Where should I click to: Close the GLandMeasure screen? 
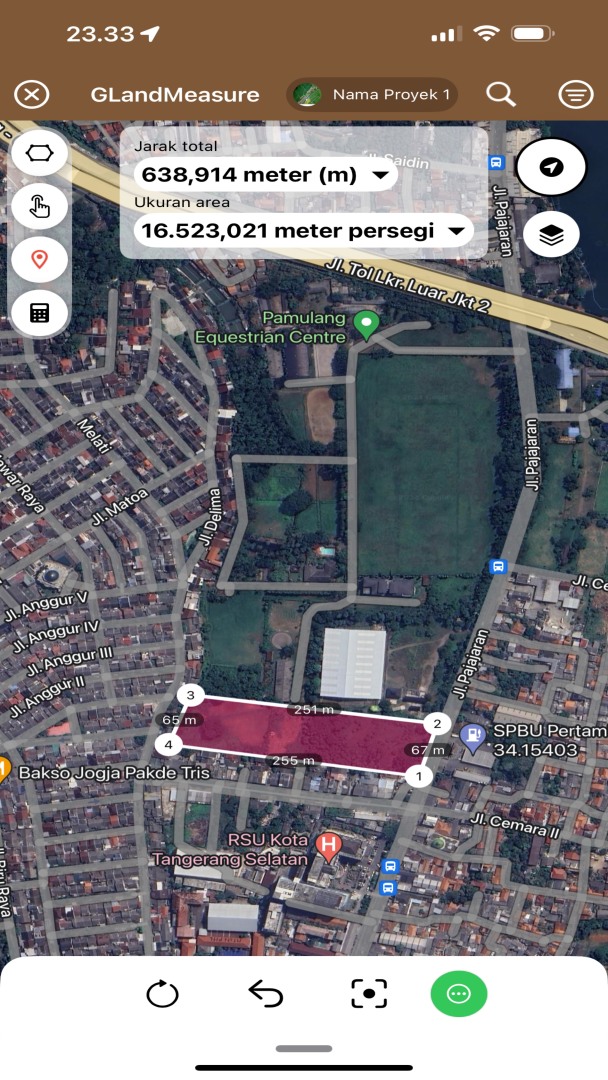(32, 95)
